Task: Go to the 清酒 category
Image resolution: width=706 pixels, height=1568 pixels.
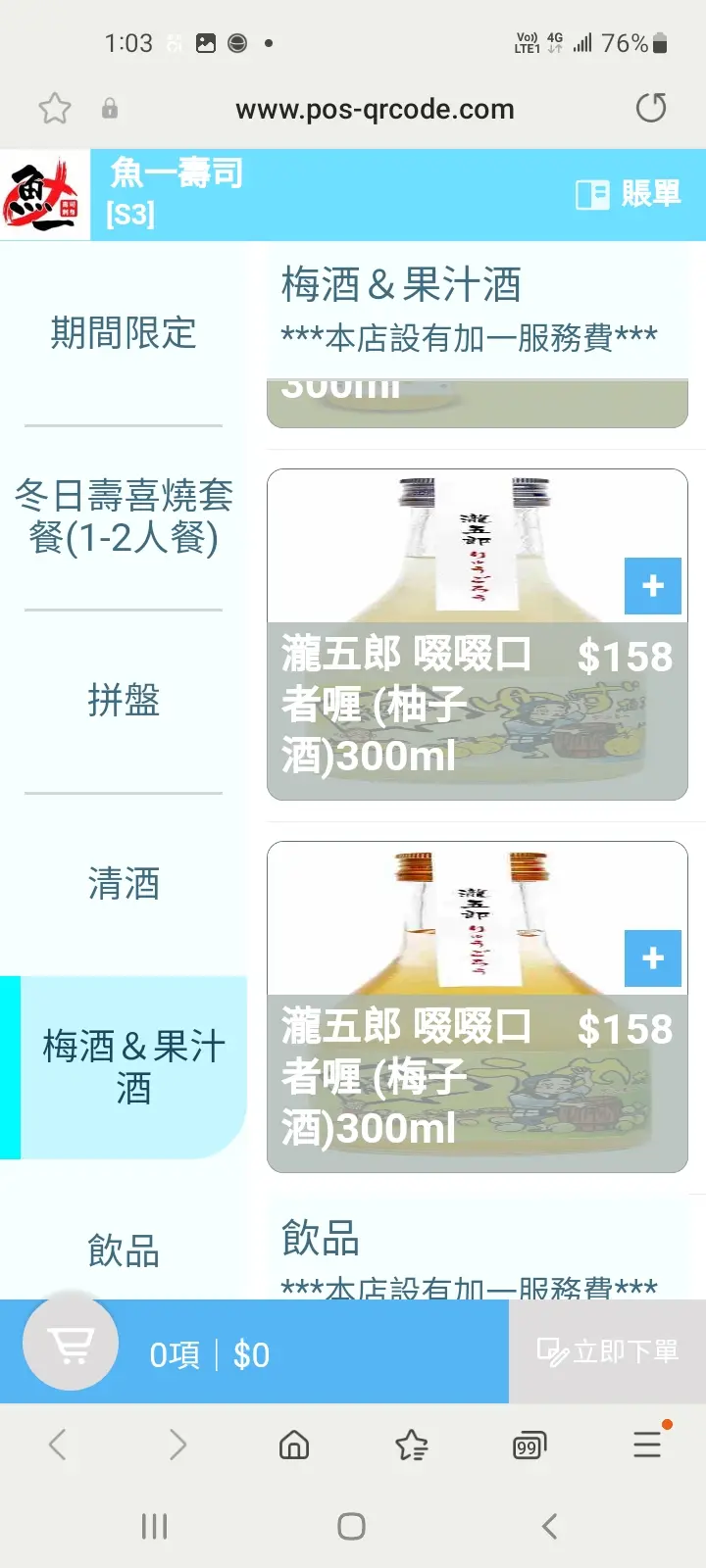Action: (124, 884)
